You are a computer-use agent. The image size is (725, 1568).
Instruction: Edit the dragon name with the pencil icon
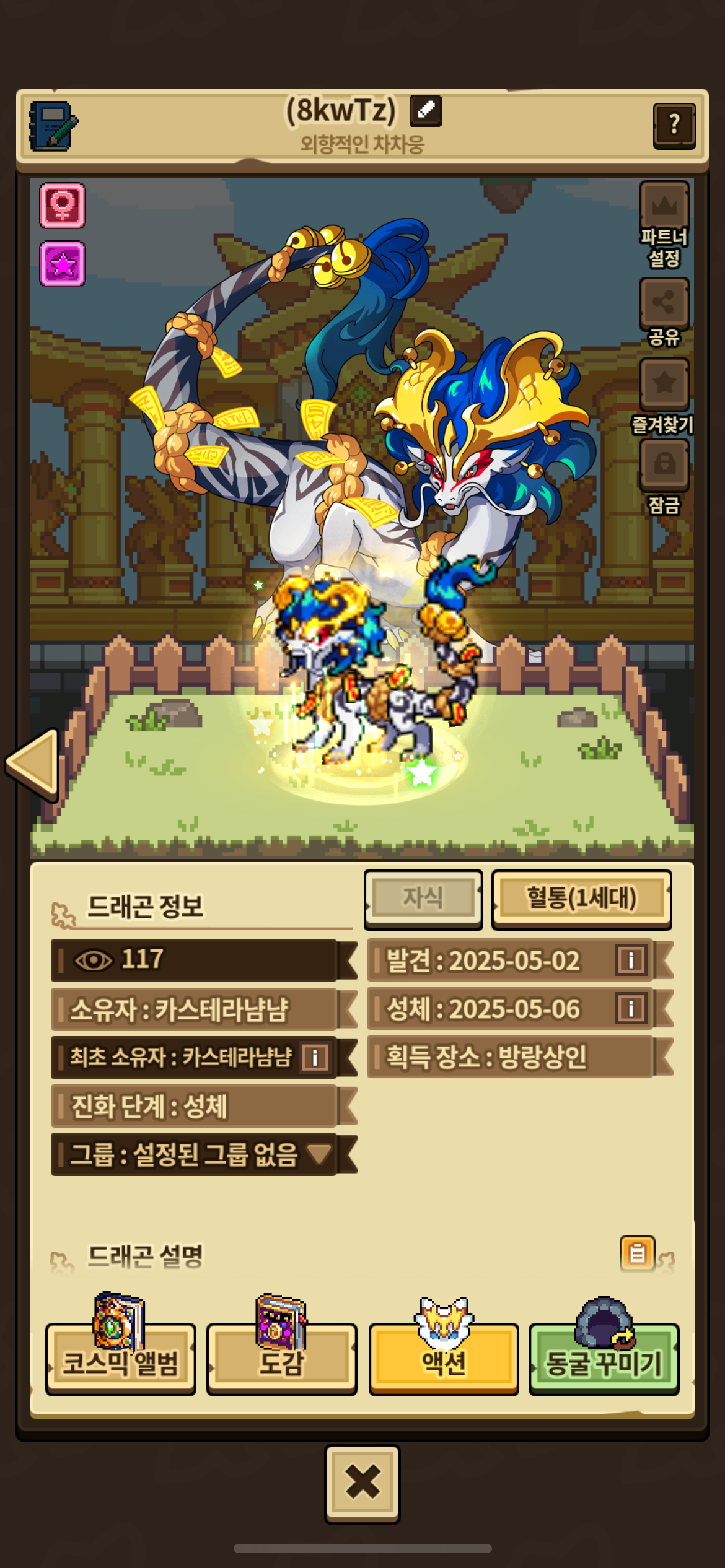[x=426, y=111]
